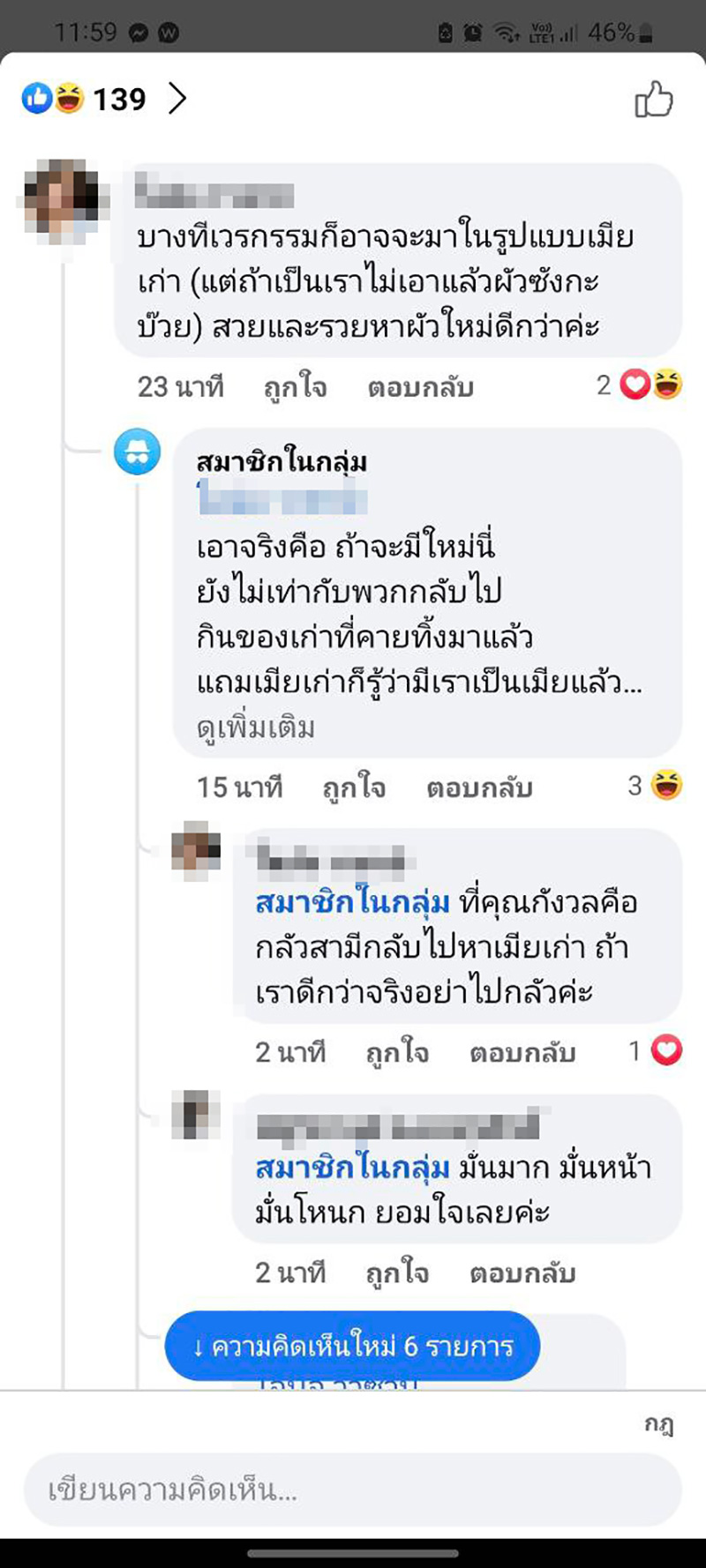Image resolution: width=706 pixels, height=1568 pixels.
Task: Toggle like on the first comment via ถูกใจ
Action: (x=295, y=386)
